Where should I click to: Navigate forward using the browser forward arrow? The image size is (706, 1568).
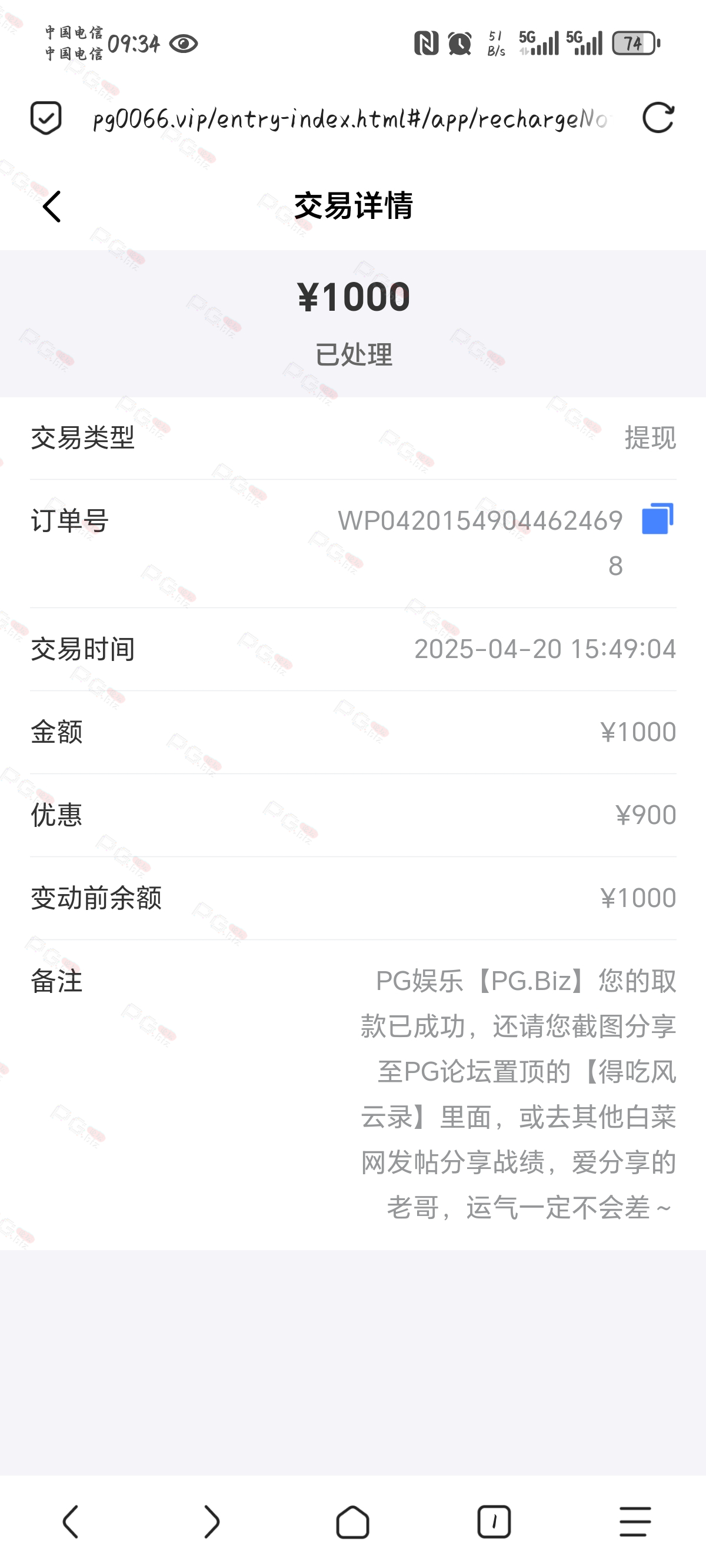[211, 1522]
